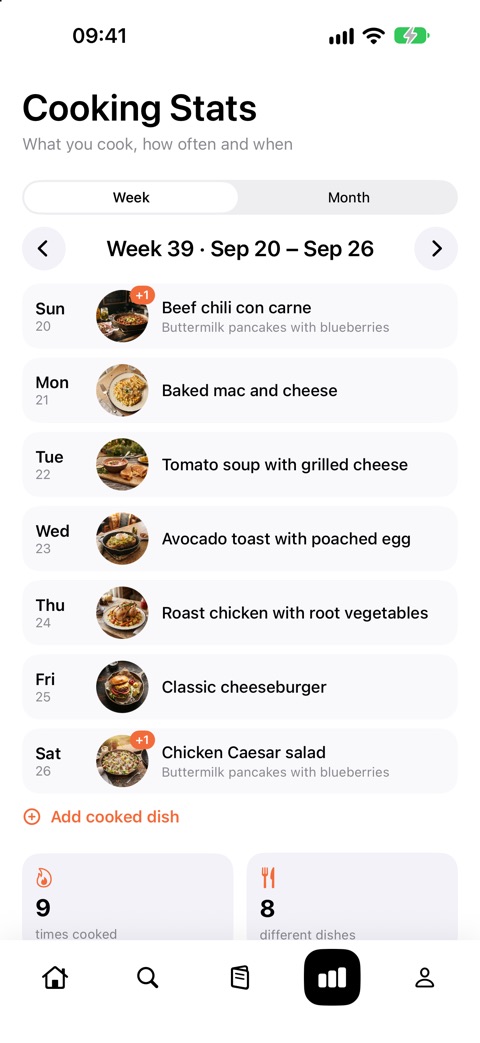Open Monday's Baked mac and cheese

(x=240, y=390)
